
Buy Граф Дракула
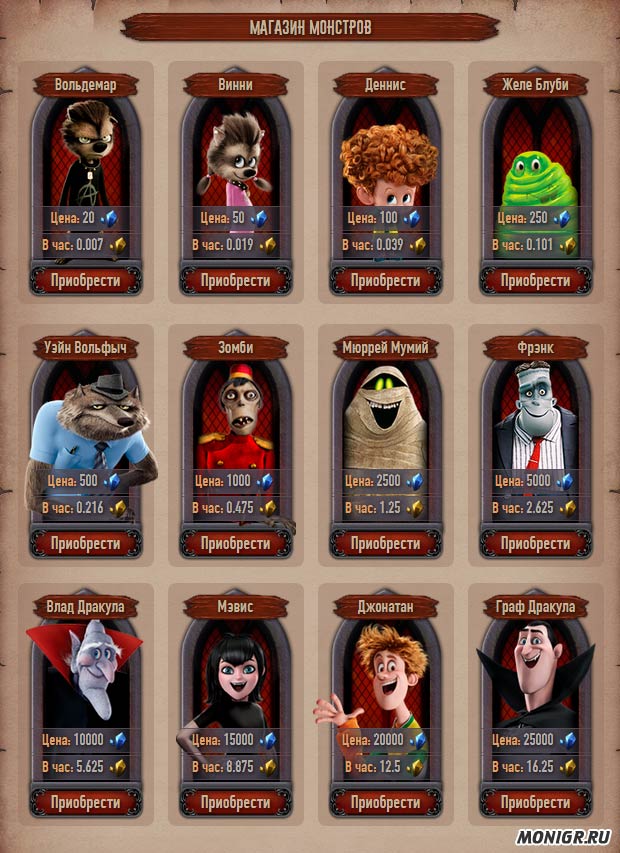[536, 802]
